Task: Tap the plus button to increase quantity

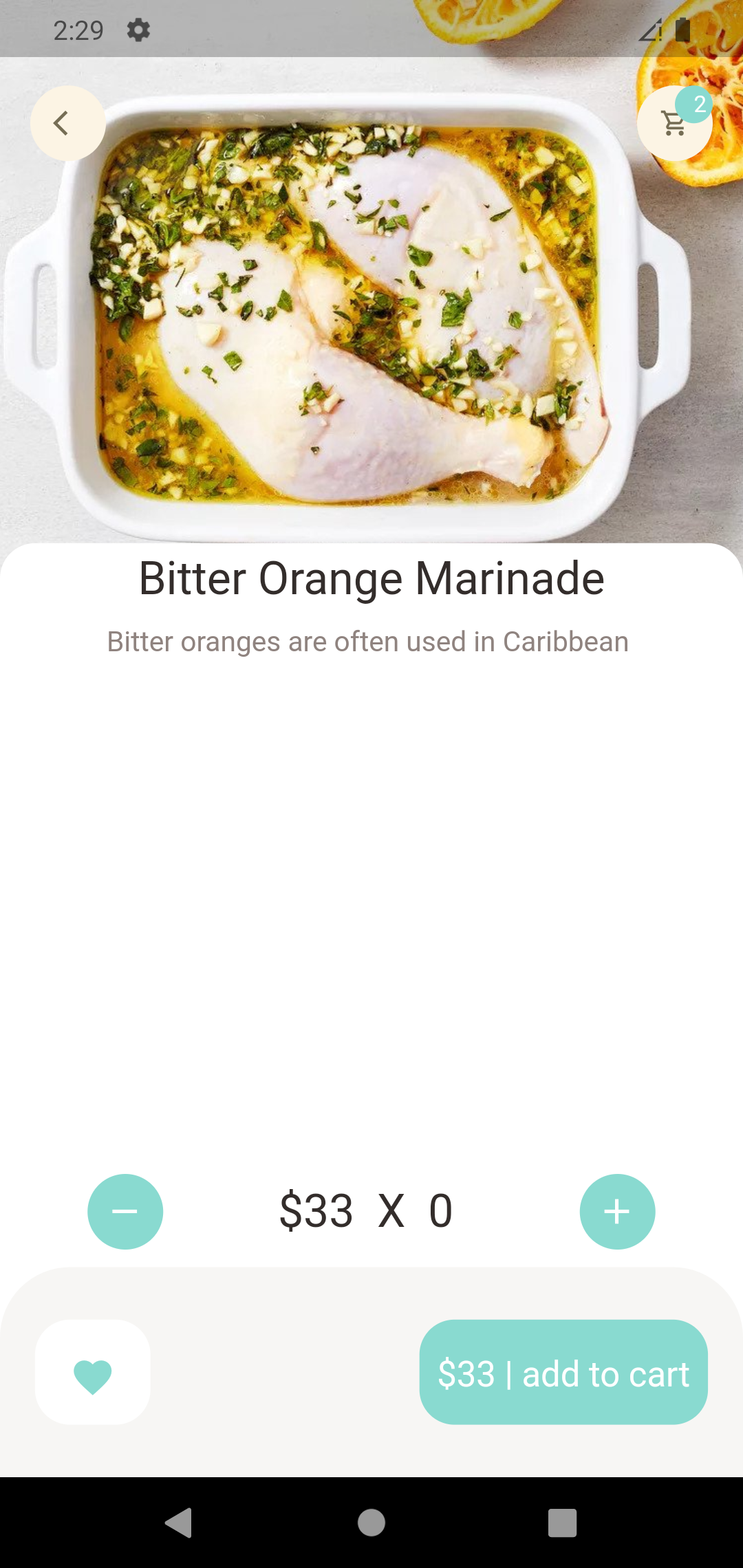Action: [x=617, y=1211]
